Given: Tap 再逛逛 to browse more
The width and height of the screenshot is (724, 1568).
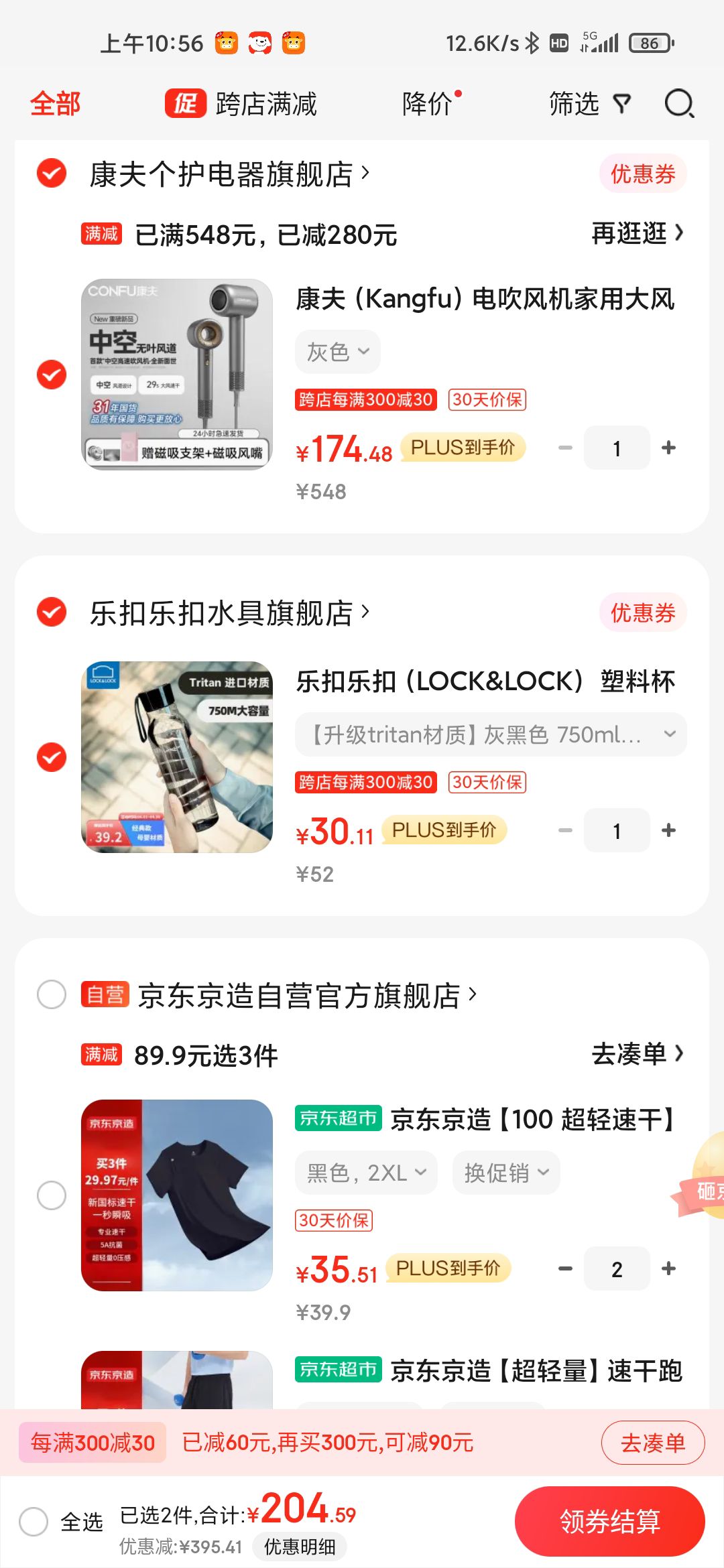Looking at the screenshot, I should coord(637,233).
